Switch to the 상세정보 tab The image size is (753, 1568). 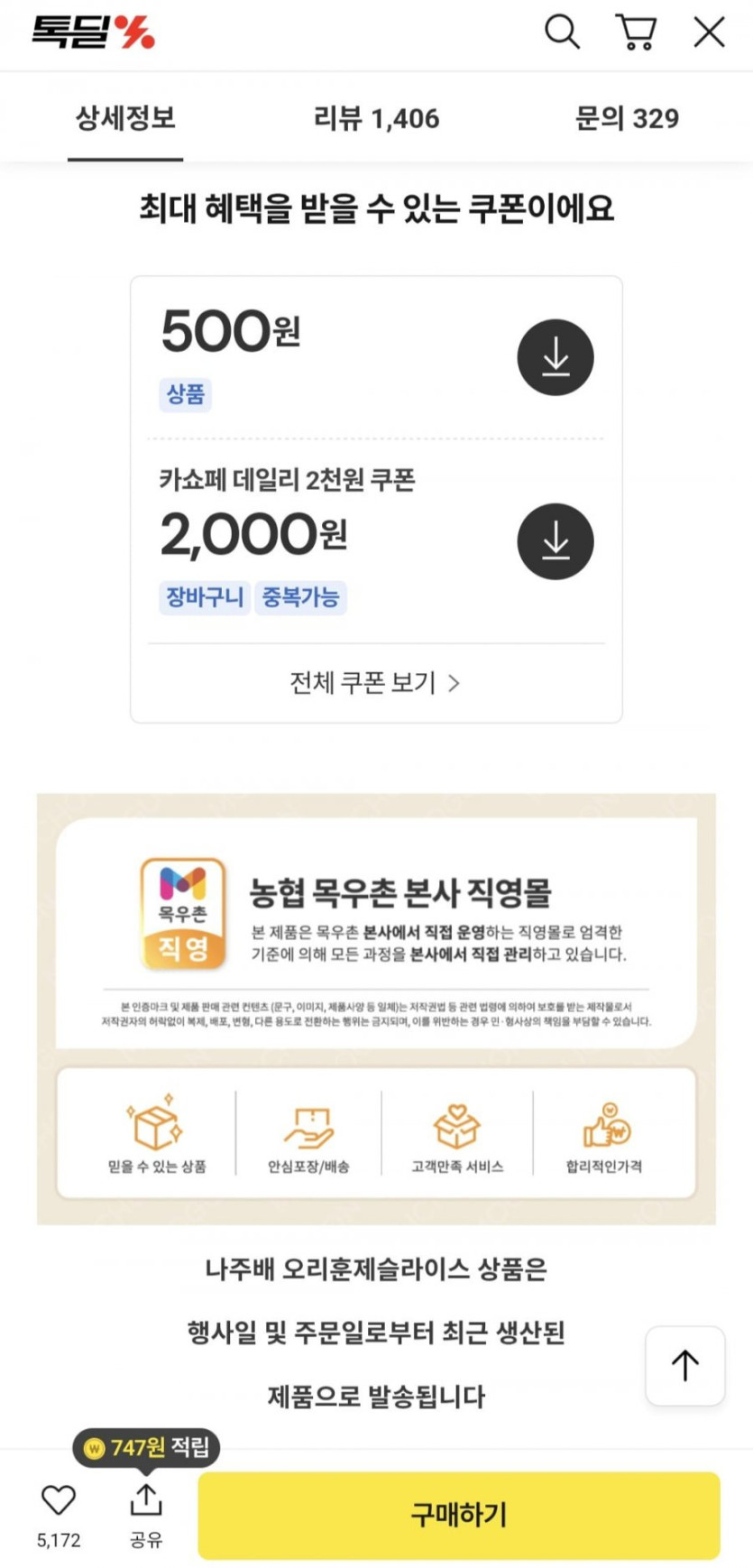tap(125, 118)
